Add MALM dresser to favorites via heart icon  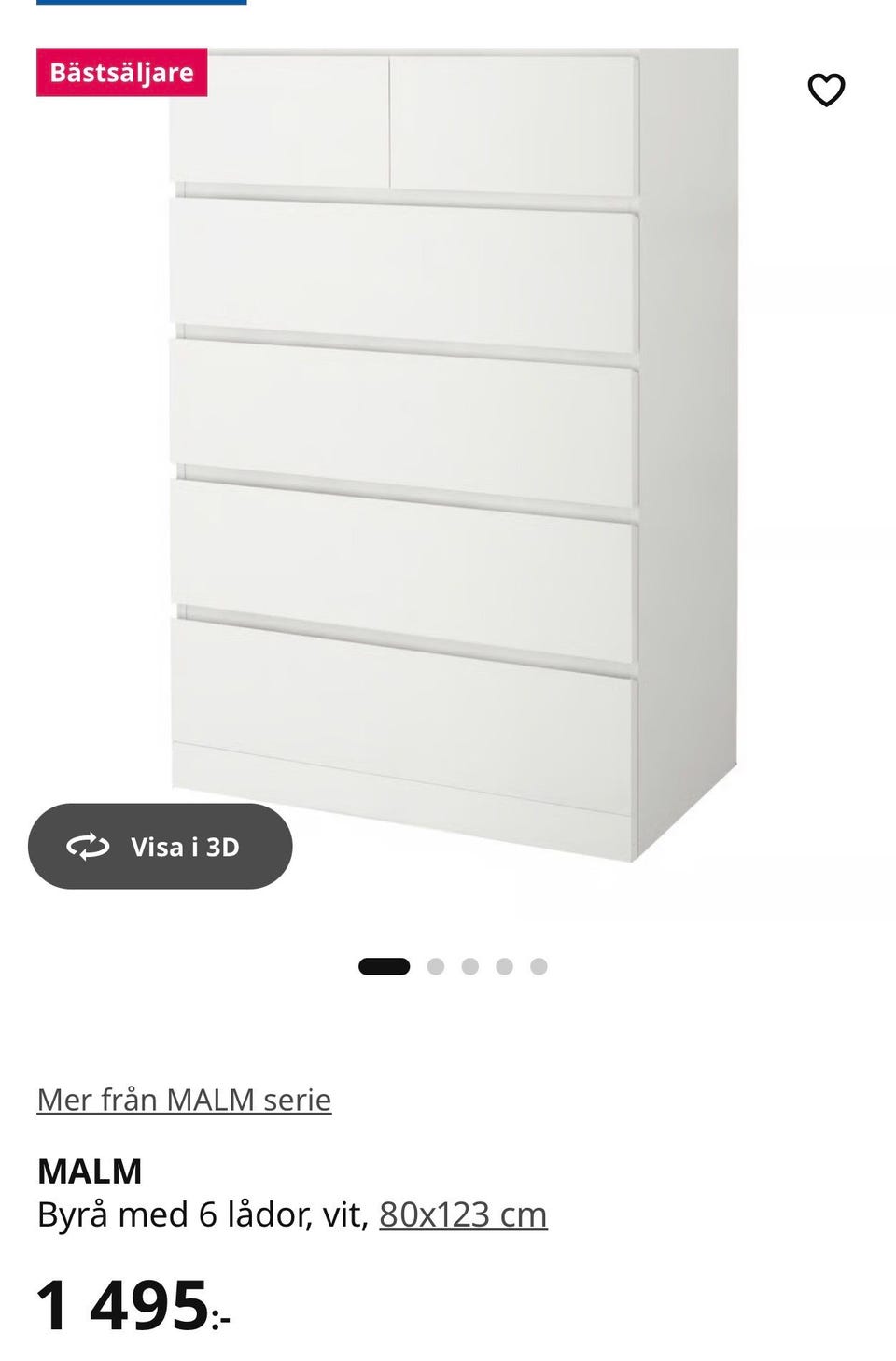tap(827, 91)
